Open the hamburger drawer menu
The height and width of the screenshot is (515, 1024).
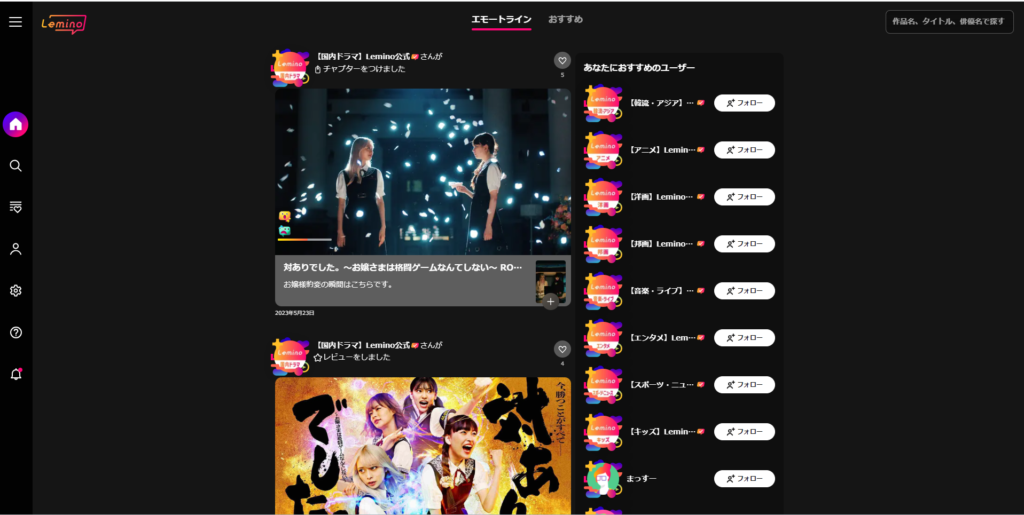coord(15,21)
